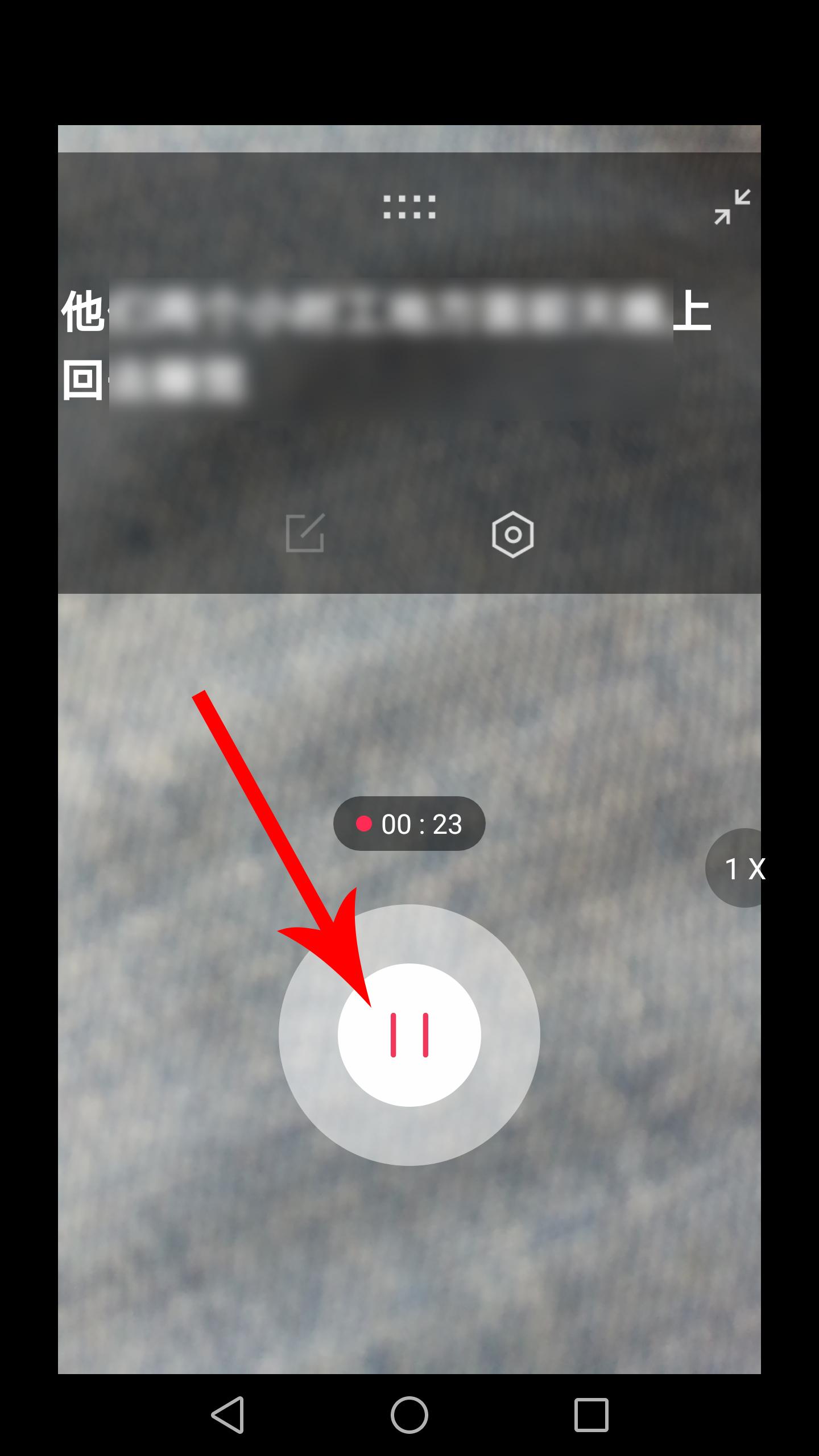Image resolution: width=819 pixels, height=1456 pixels.
Task: Pause the video recording
Action: tap(409, 1035)
